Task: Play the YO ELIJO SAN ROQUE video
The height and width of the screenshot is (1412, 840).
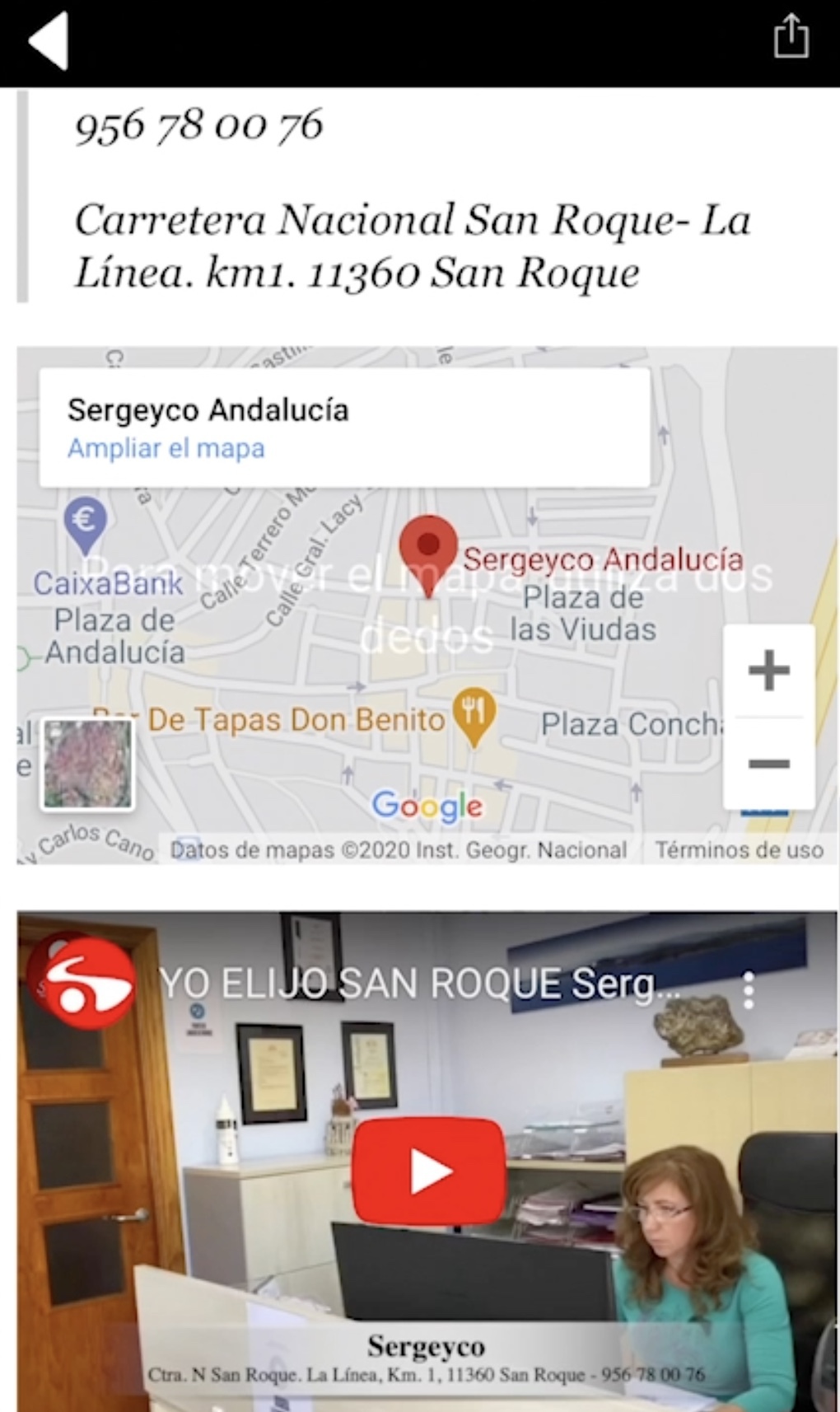Action: tap(427, 1171)
